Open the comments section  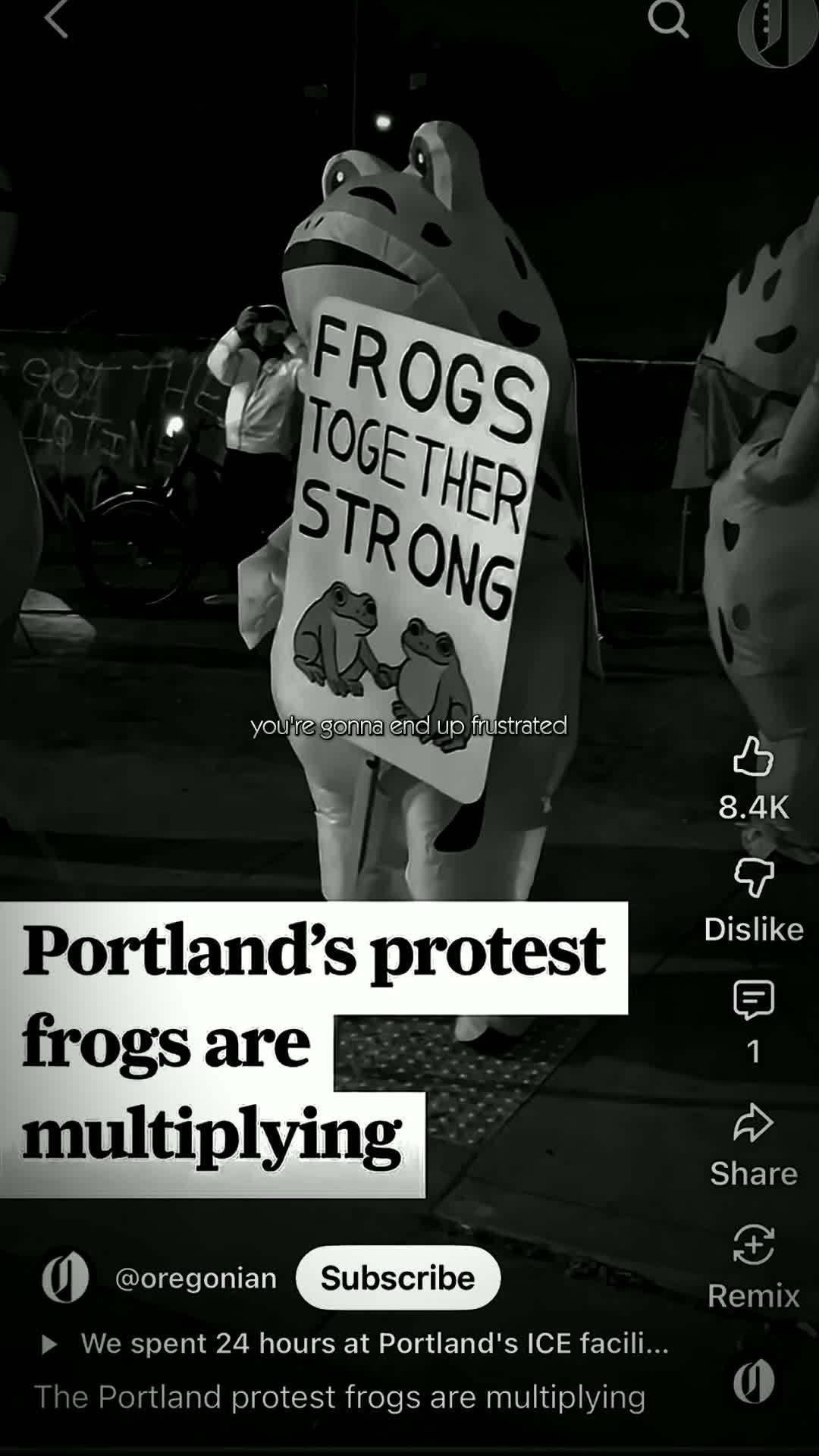(753, 1001)
